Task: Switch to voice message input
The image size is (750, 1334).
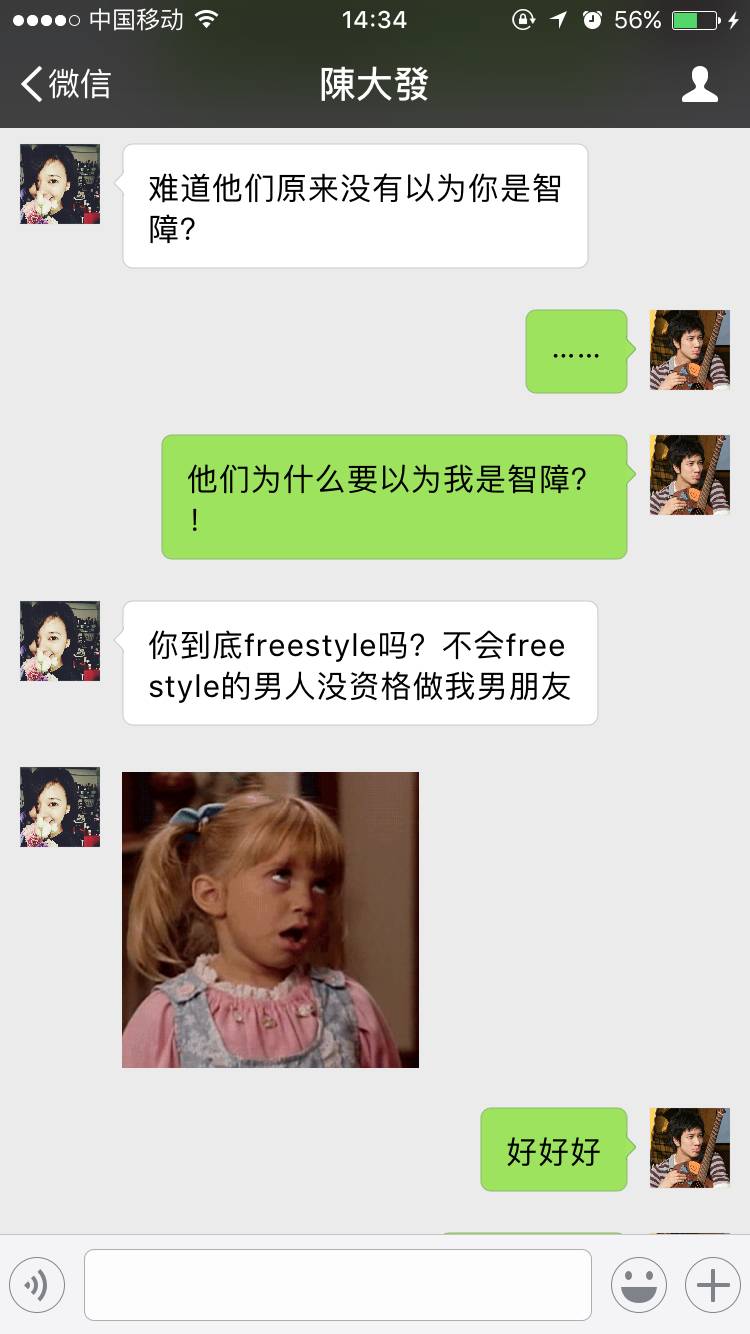Action: coord(37,1284)
